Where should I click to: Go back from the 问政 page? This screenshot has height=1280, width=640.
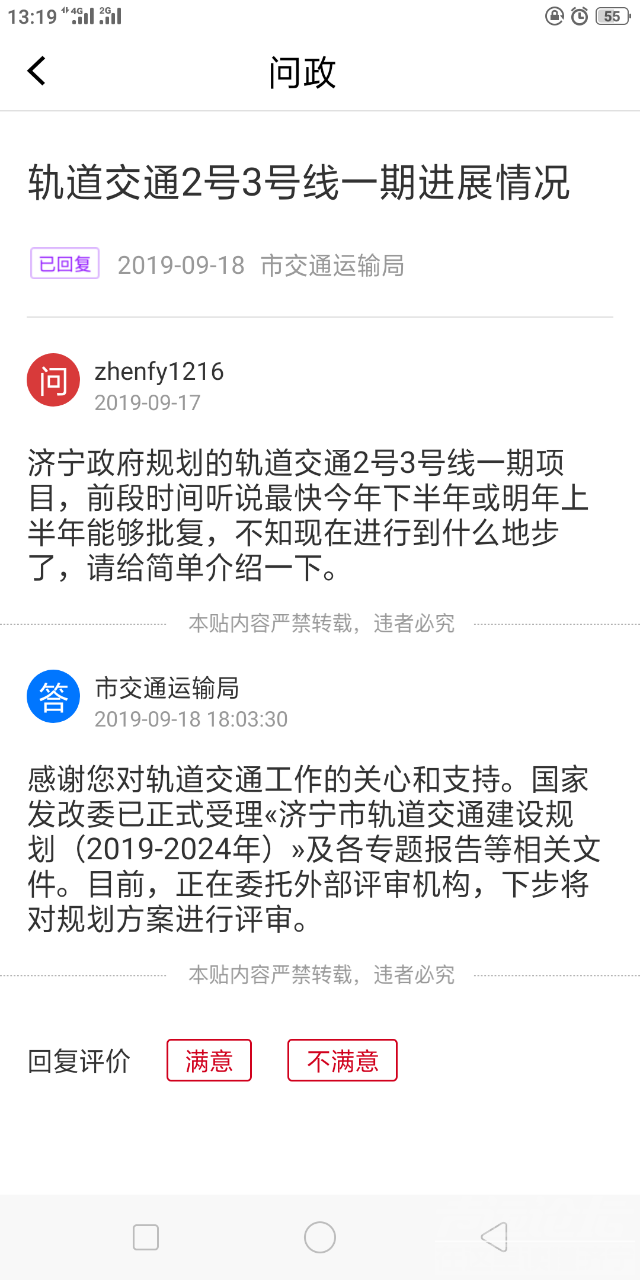[37, 71]
